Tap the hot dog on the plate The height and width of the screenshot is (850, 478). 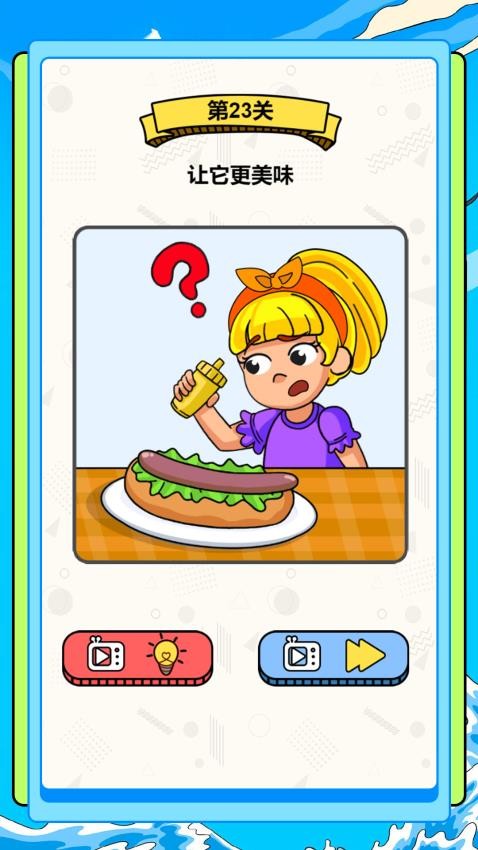(210, 488)
